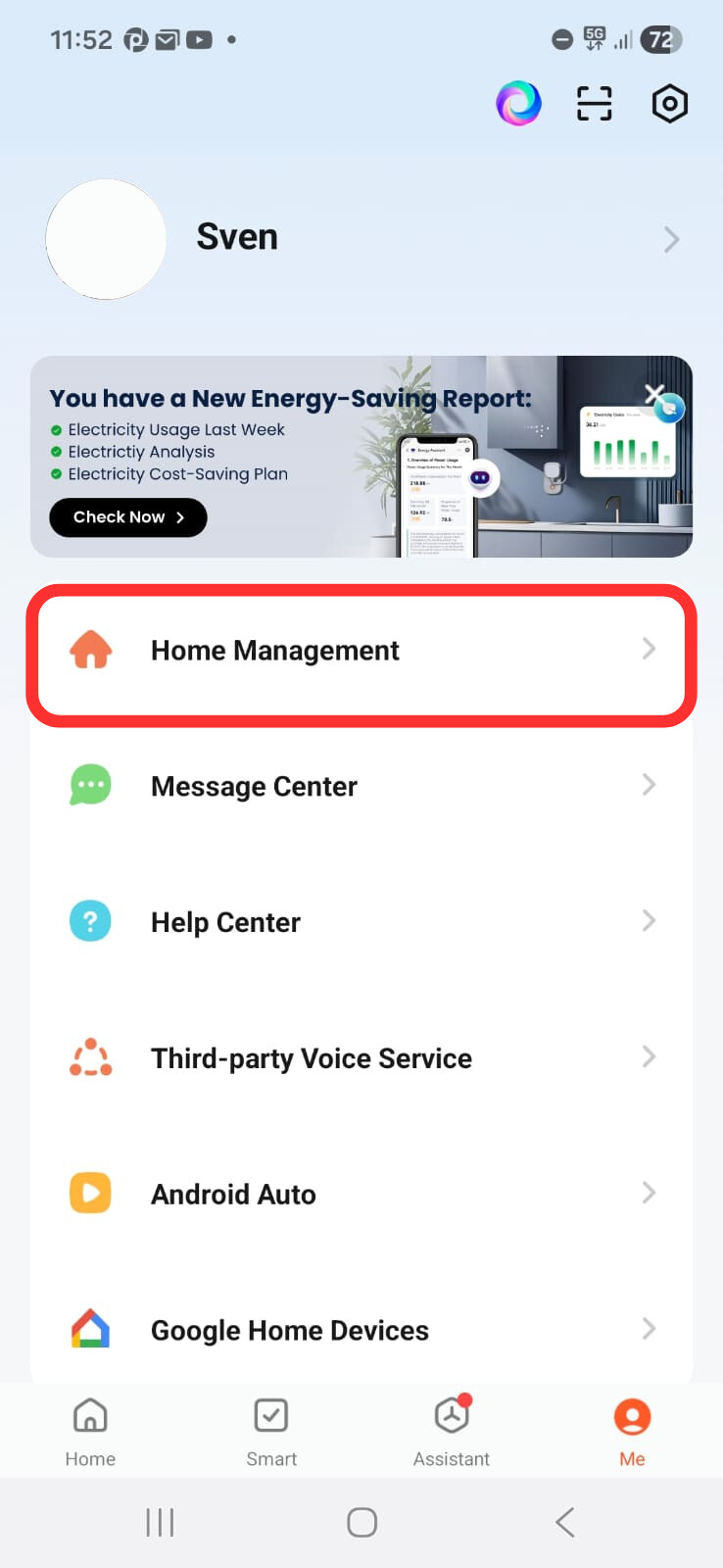Open the settings hexagon icon
Viewport: 723px width, 1568px height.
[669, 103]
